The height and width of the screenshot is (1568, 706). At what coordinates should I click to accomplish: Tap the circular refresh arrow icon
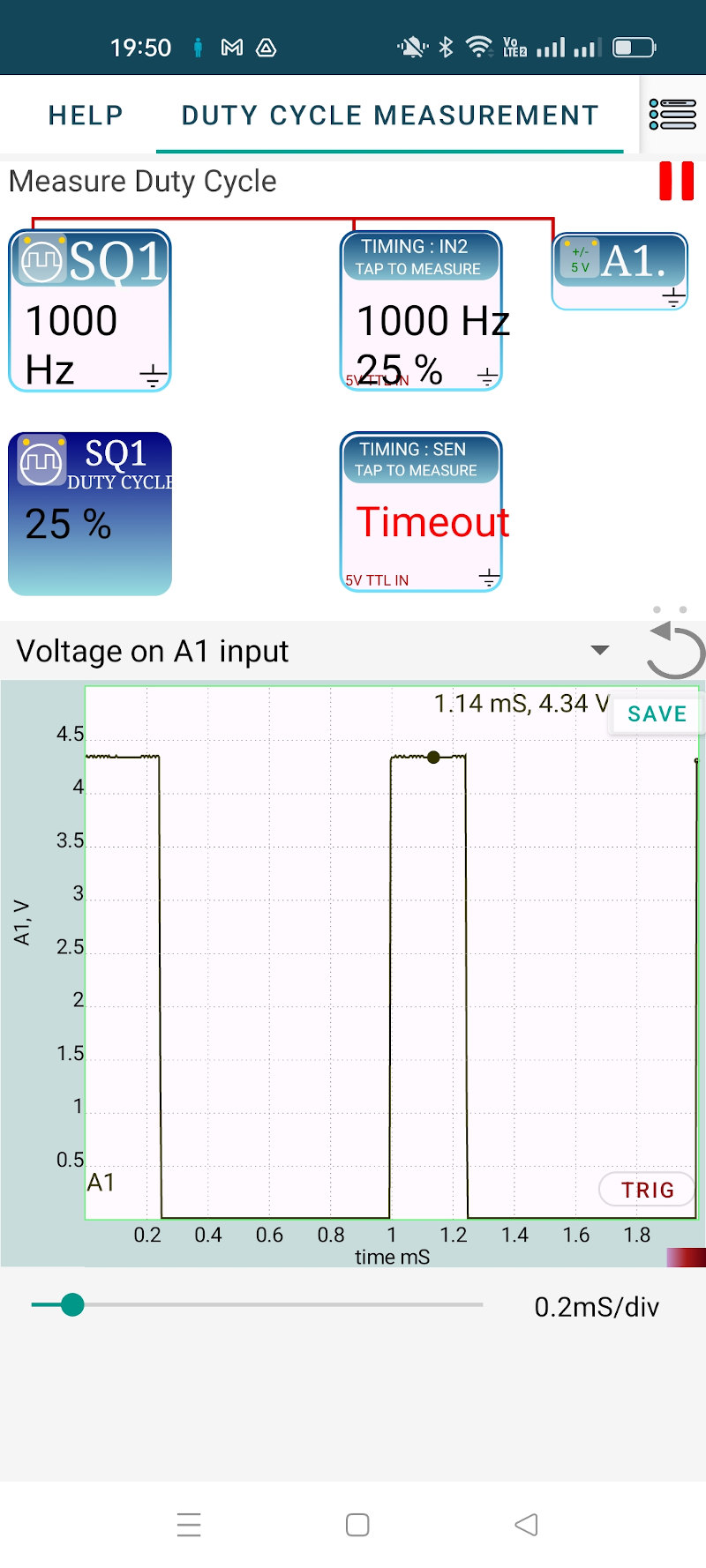[x=674, y=650]
